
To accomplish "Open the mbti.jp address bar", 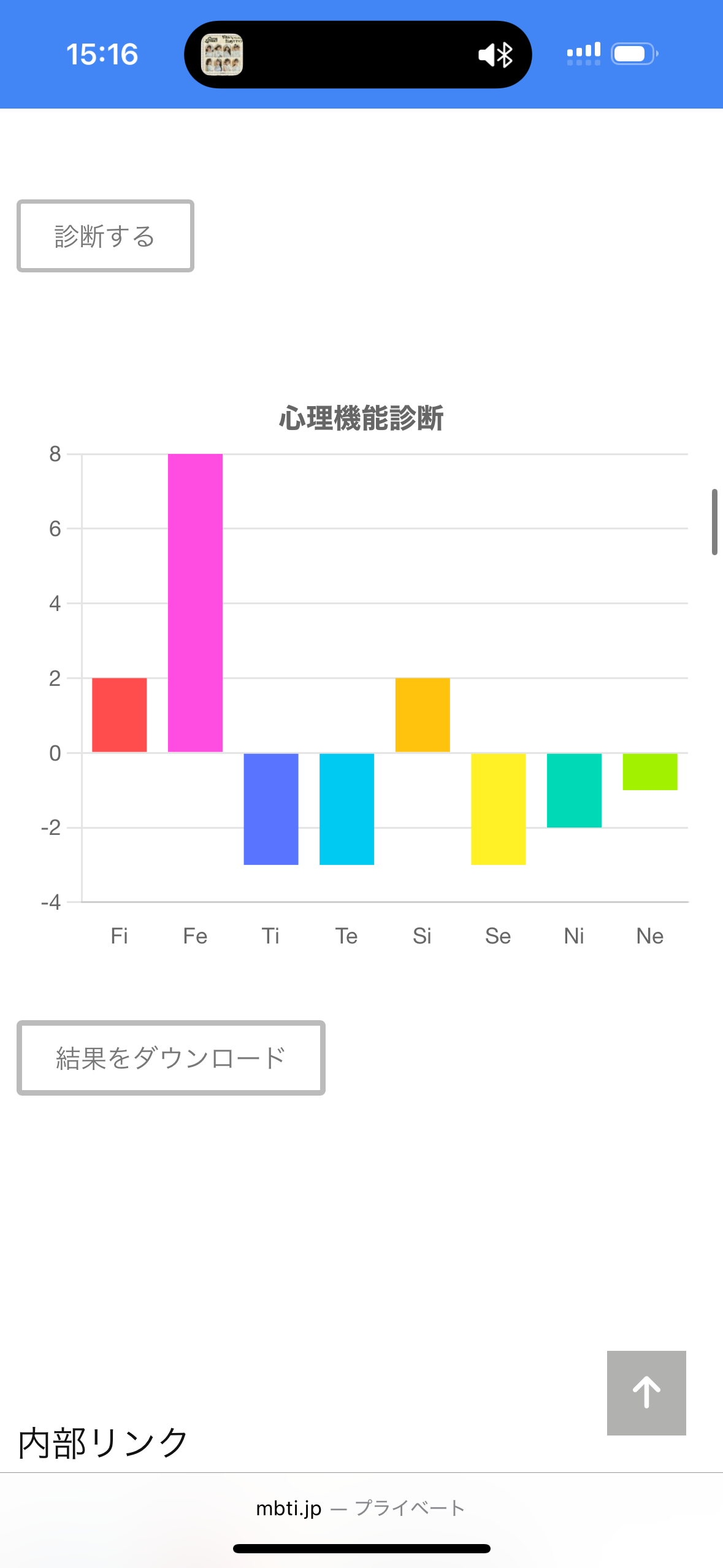I will (x=361, y=1508).
